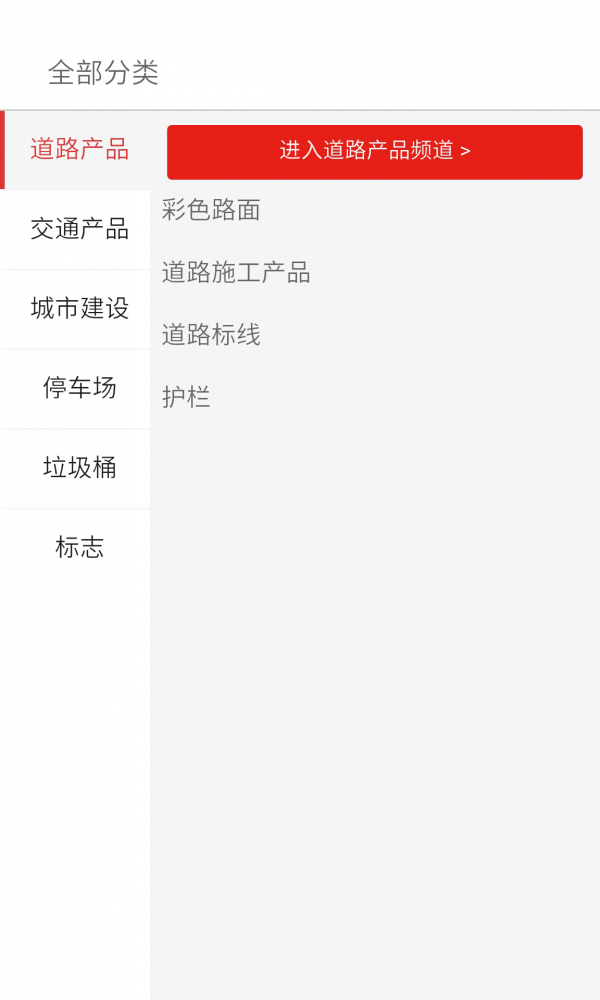Open the 护栏 subcategory

(186, 398)
